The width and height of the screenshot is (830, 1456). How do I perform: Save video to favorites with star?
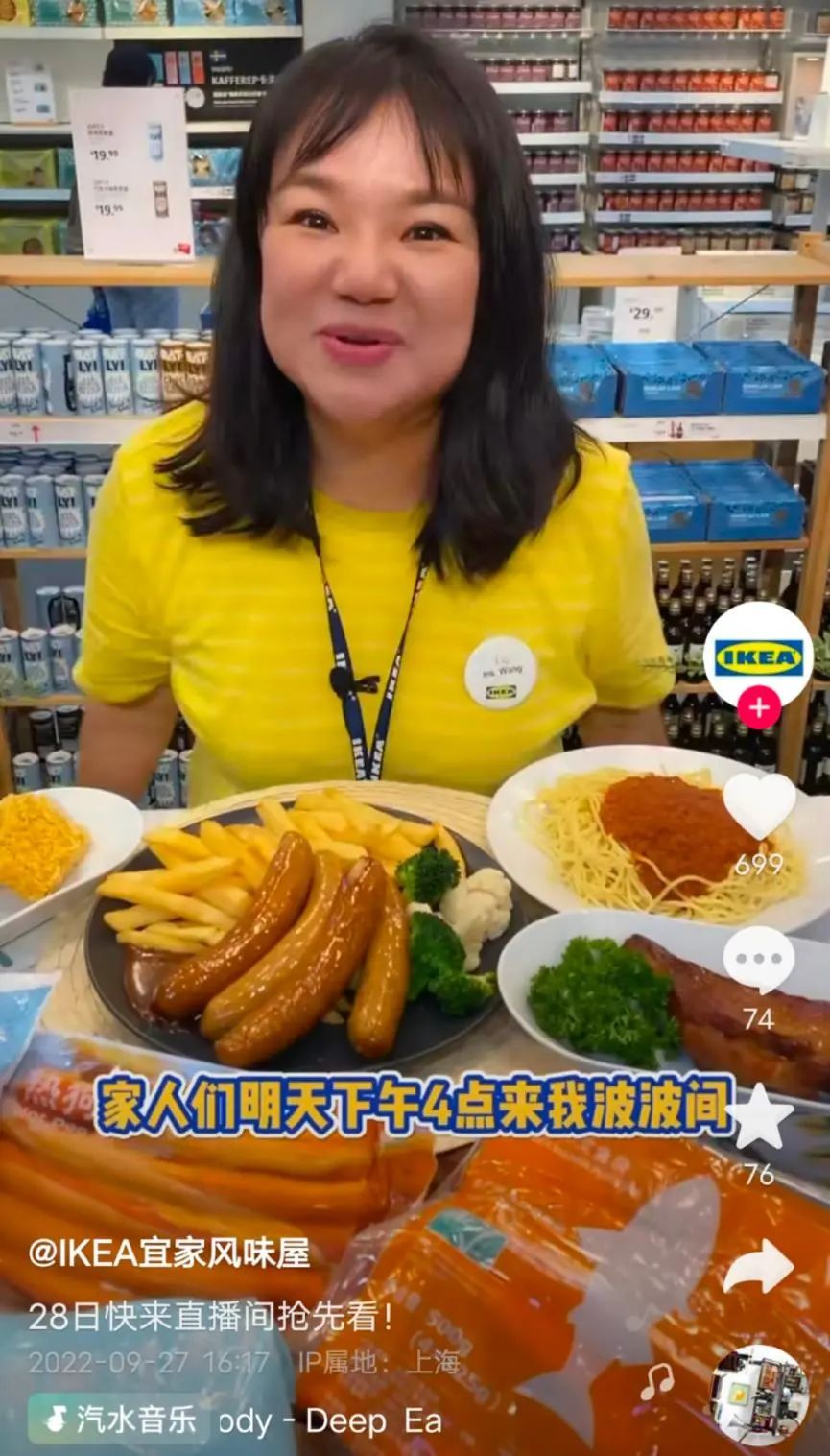(759, 1116)
